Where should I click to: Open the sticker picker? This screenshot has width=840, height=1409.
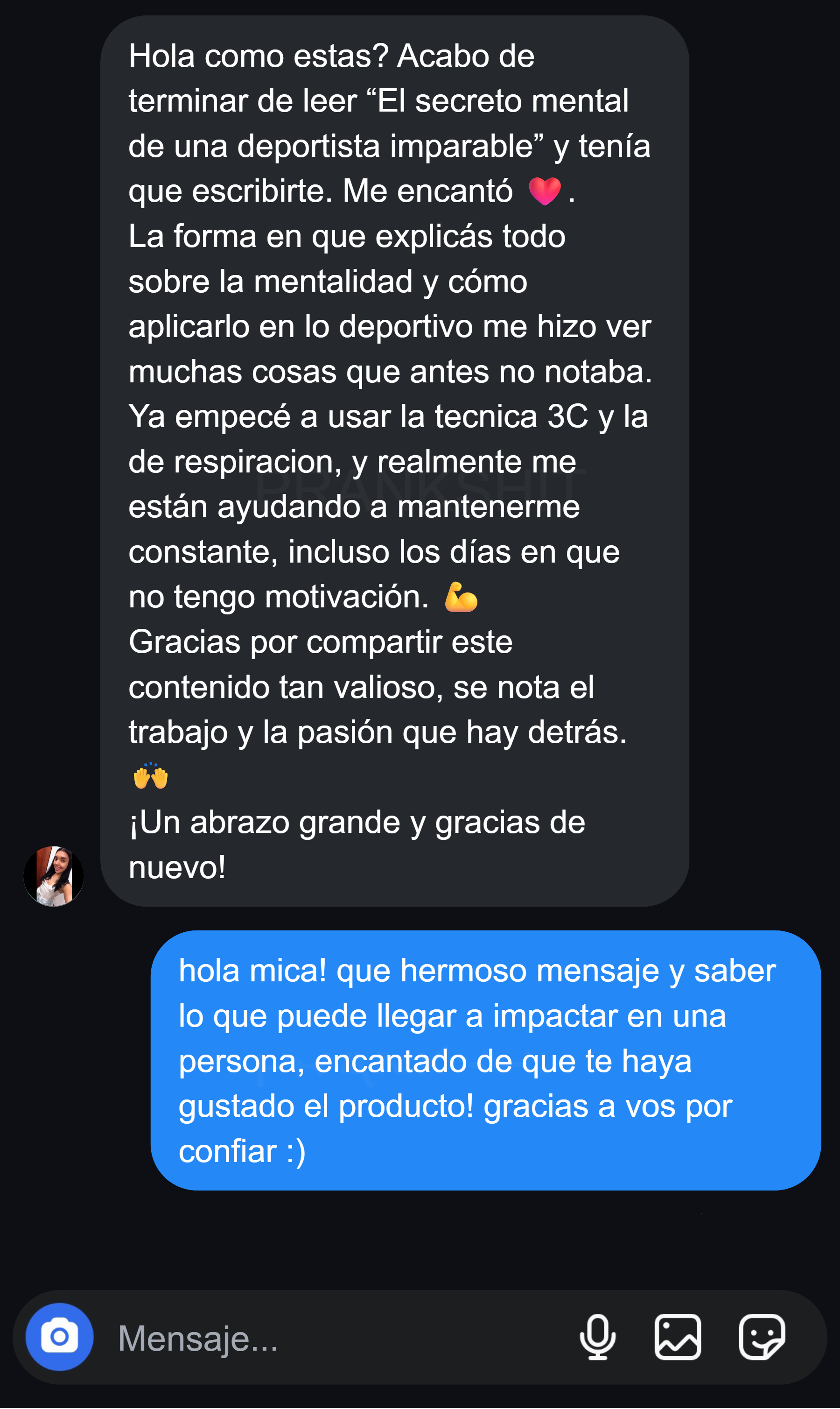(761, 1337)
